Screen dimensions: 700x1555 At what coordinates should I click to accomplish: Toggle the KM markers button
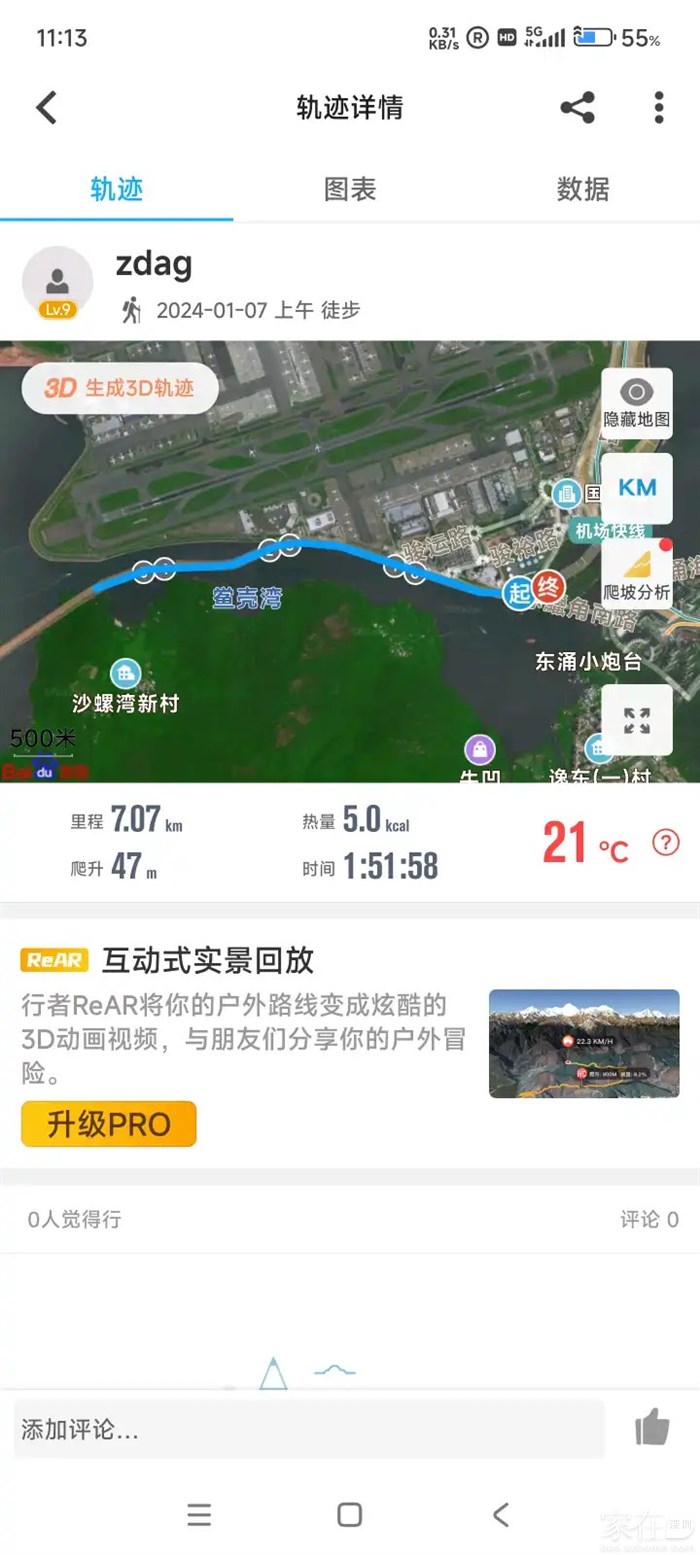pos(637,487)
